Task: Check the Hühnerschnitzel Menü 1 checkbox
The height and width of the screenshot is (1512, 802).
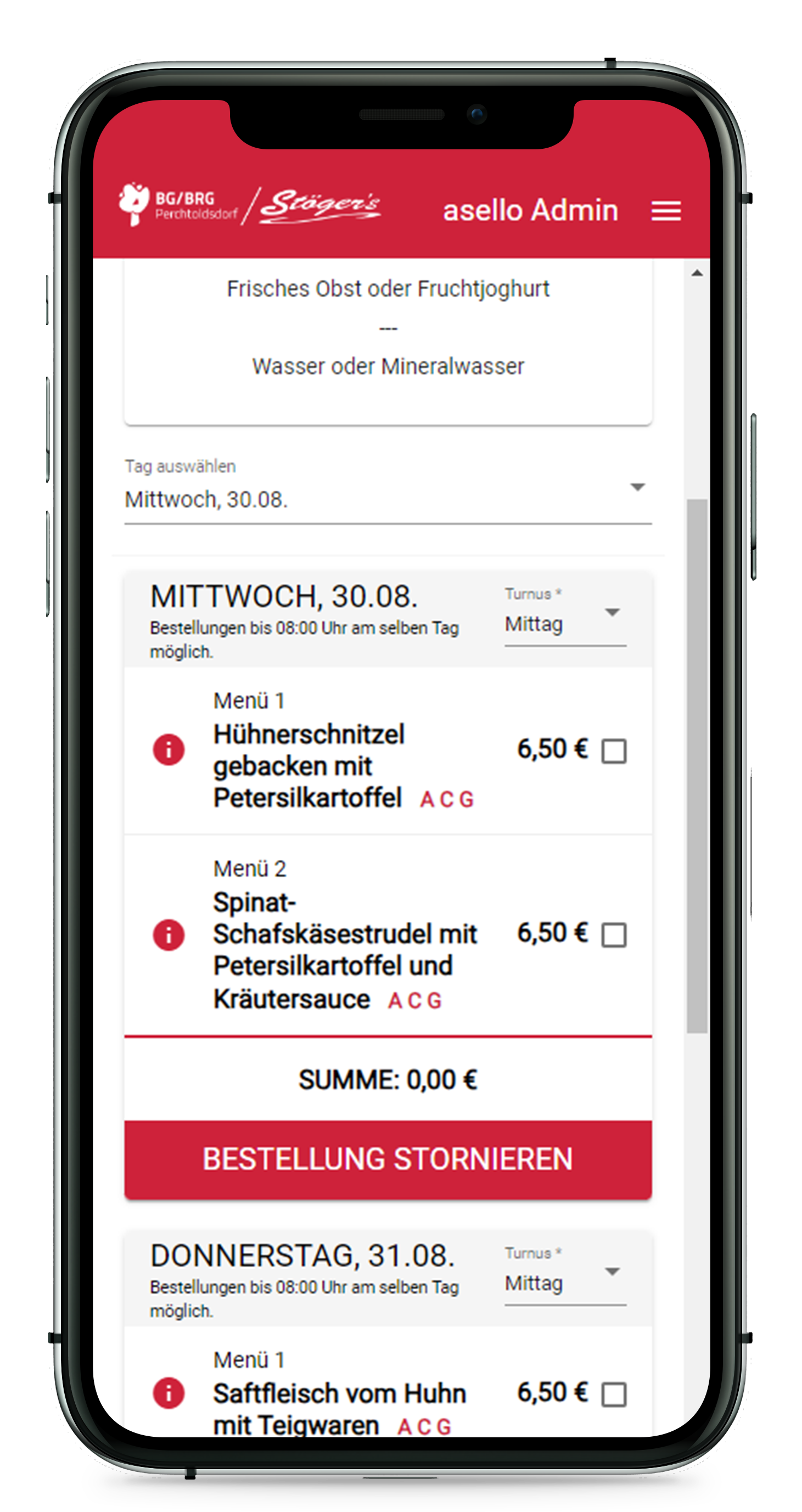Action: pyautogui.click(x=614, y=751)
